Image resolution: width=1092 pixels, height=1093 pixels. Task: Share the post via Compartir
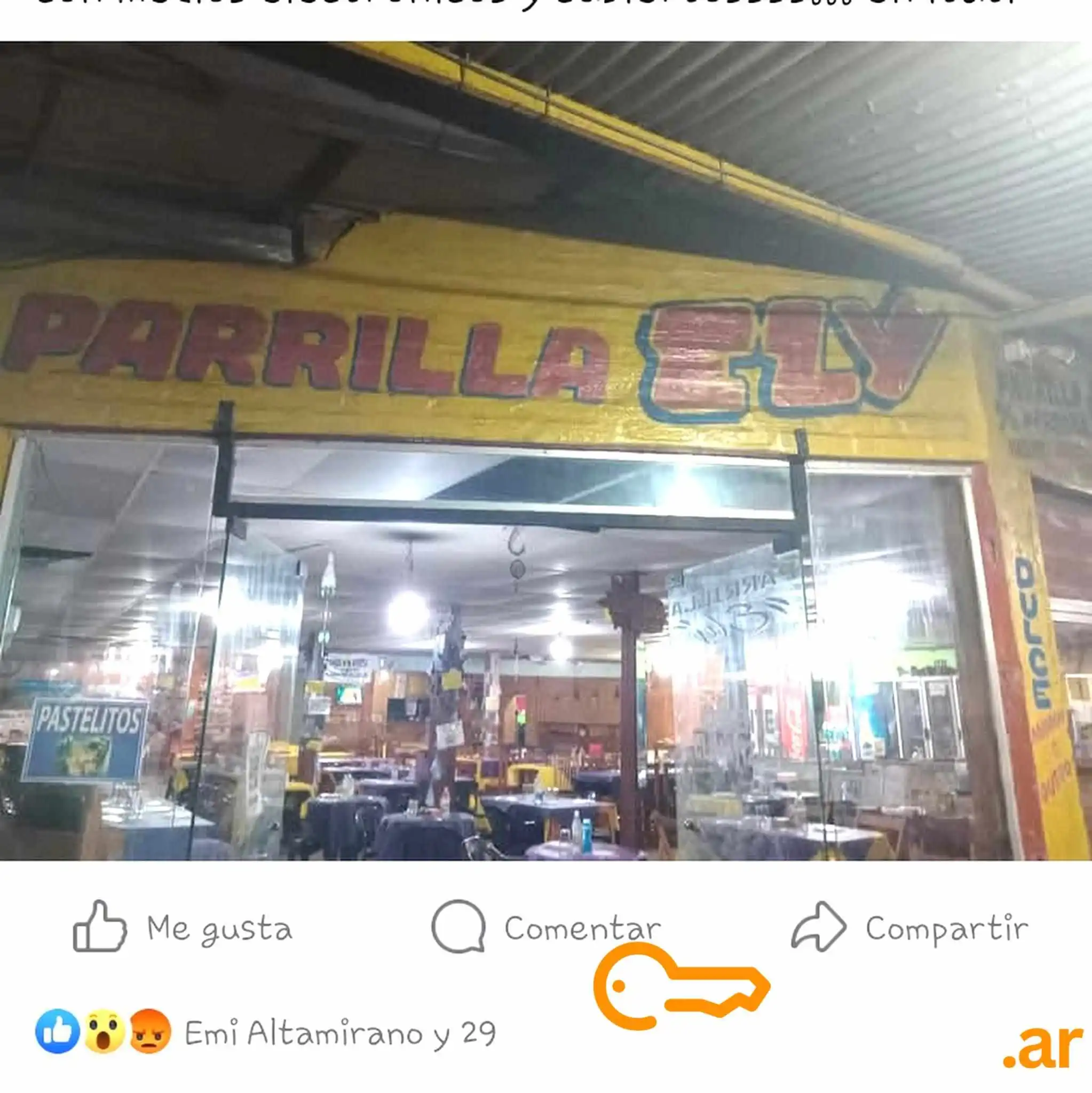pos(909,929)
